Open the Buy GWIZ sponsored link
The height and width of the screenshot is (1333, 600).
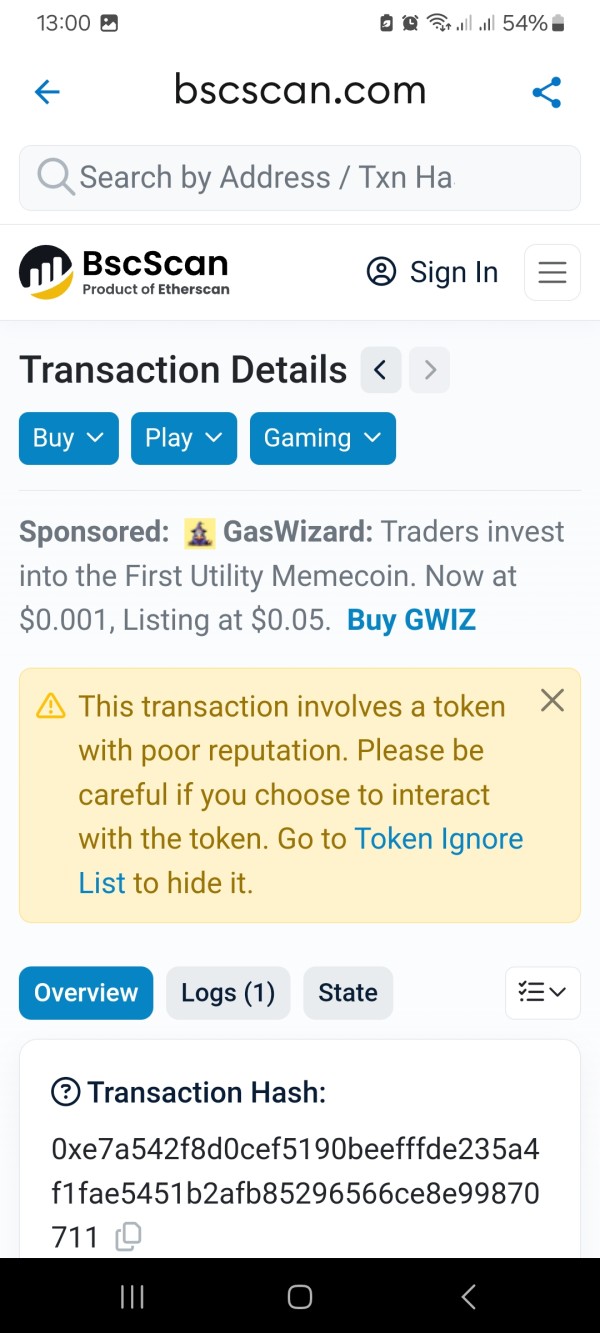411,620
